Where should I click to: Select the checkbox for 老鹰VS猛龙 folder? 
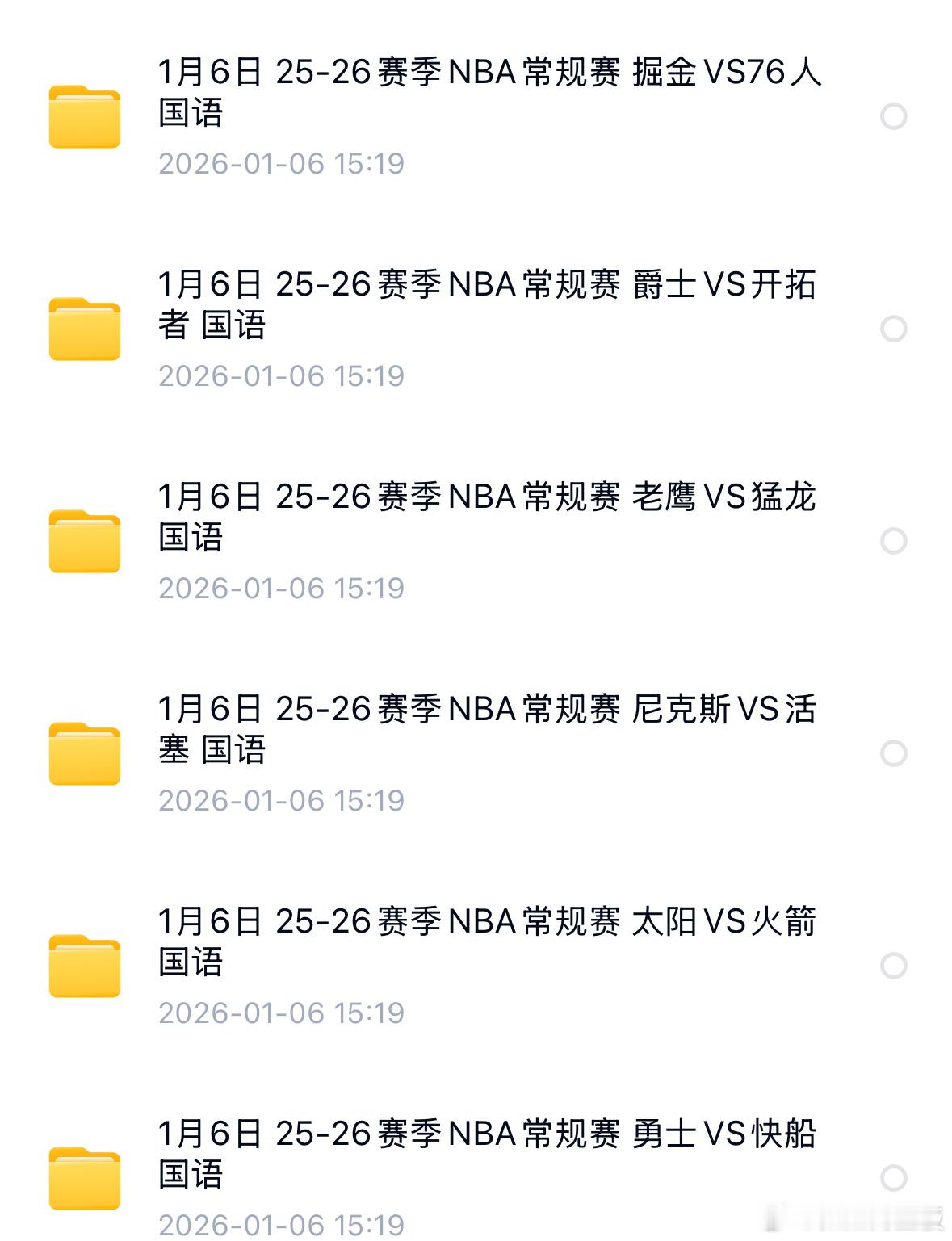[x=891, y=541]
